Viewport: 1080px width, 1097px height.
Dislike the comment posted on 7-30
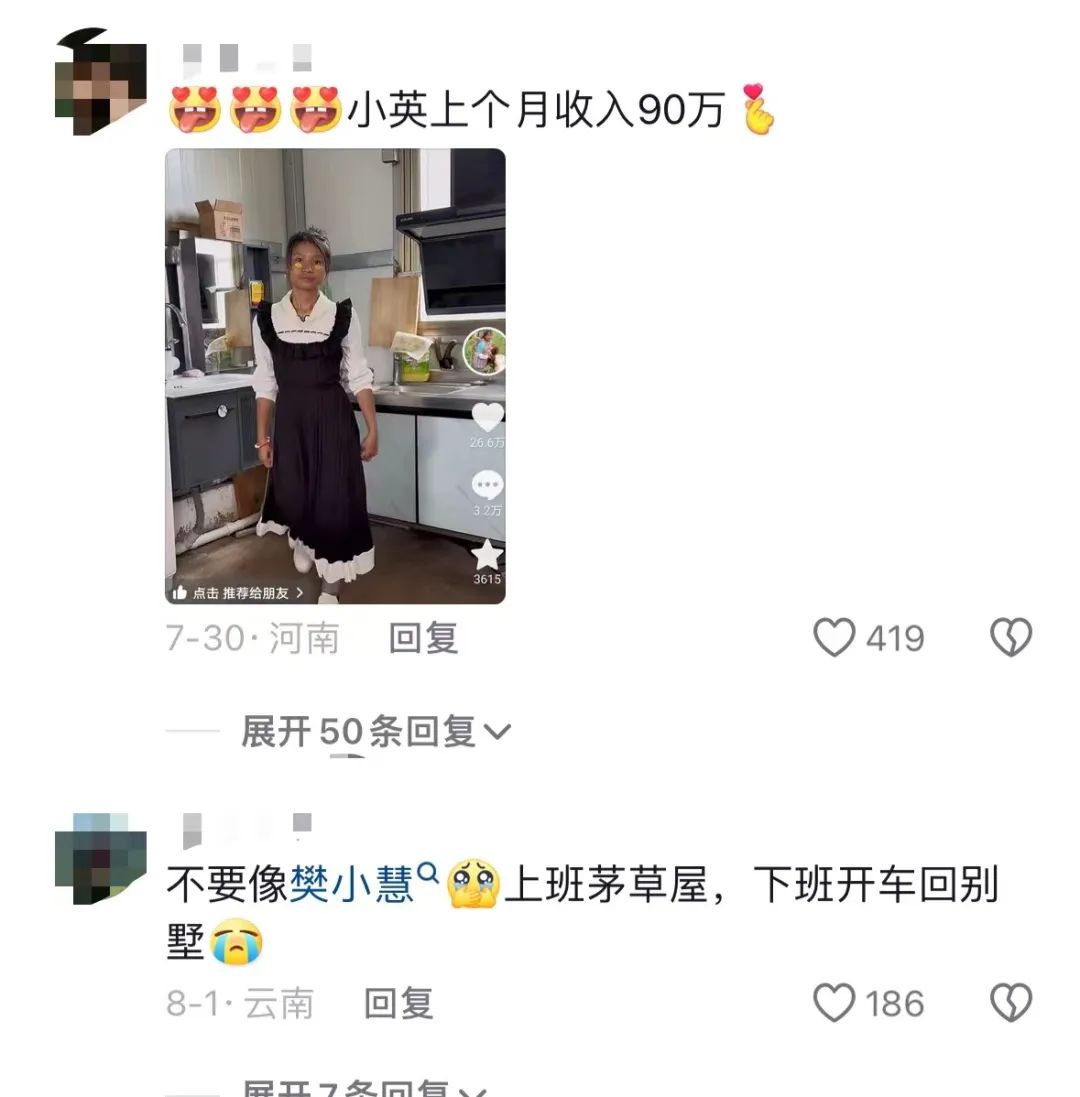[1010, 638]
